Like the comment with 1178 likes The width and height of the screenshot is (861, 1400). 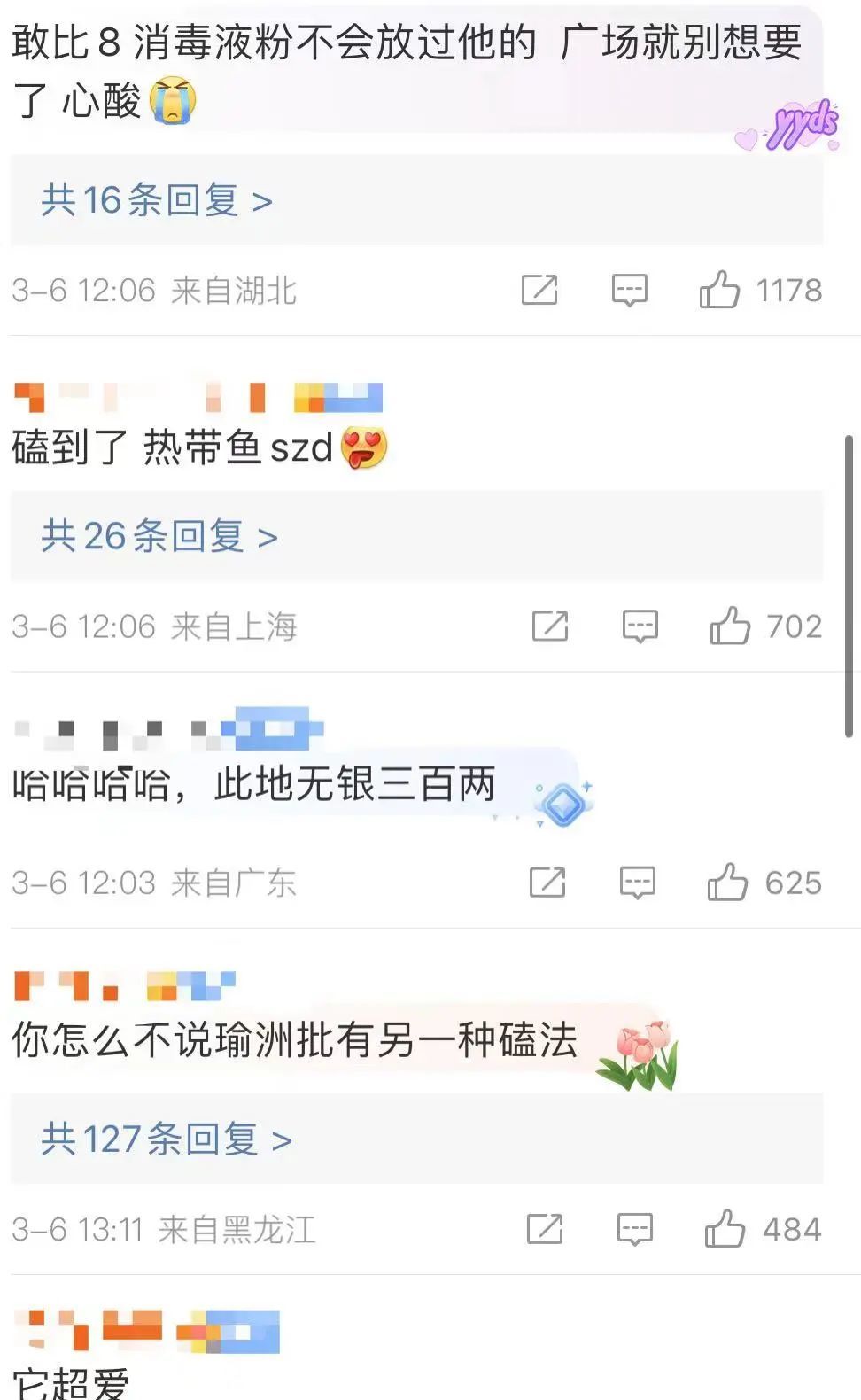(719, 290)
